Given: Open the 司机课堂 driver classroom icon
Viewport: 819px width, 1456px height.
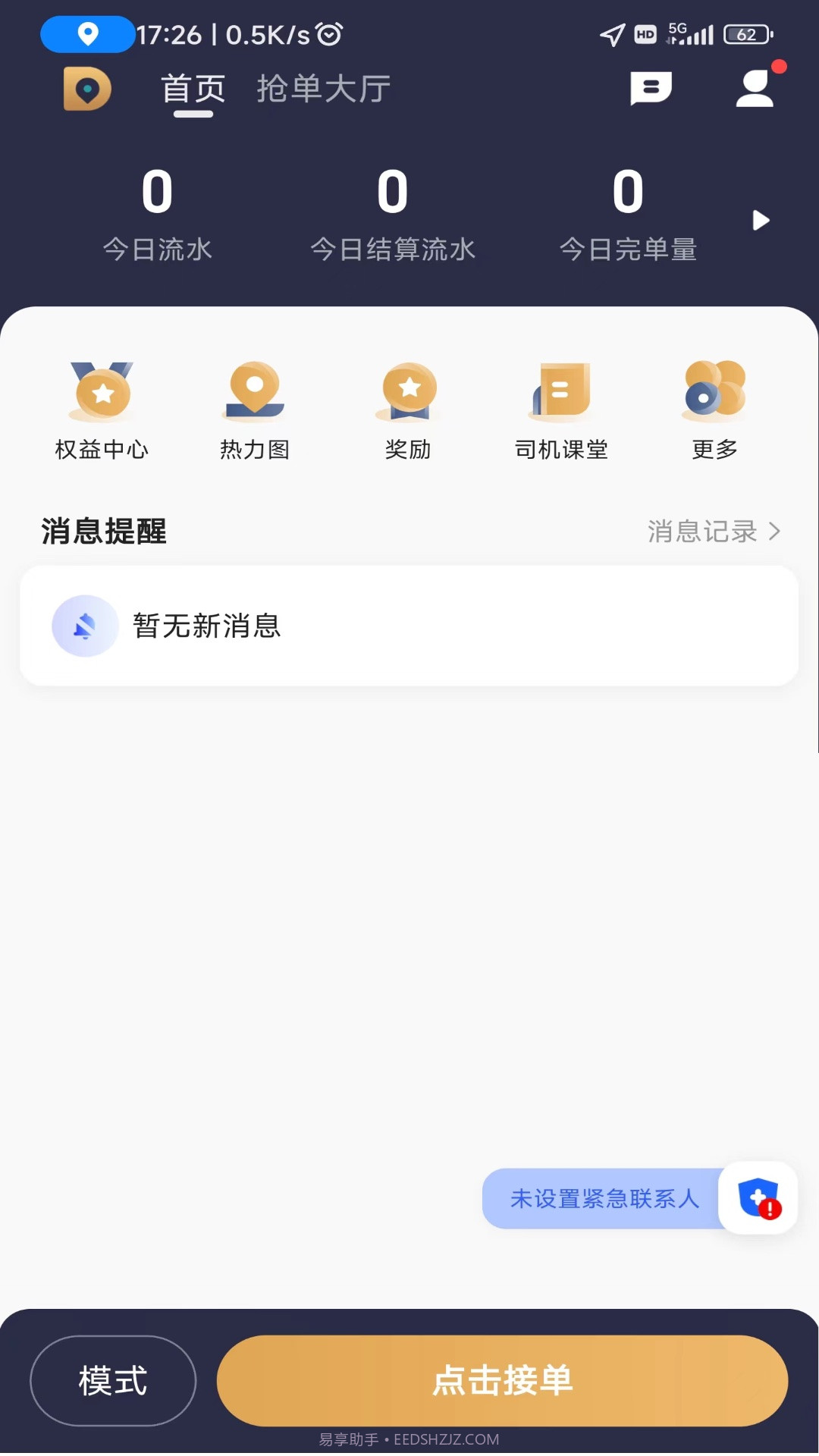Looking at the screenshot, I should [561, 409].
